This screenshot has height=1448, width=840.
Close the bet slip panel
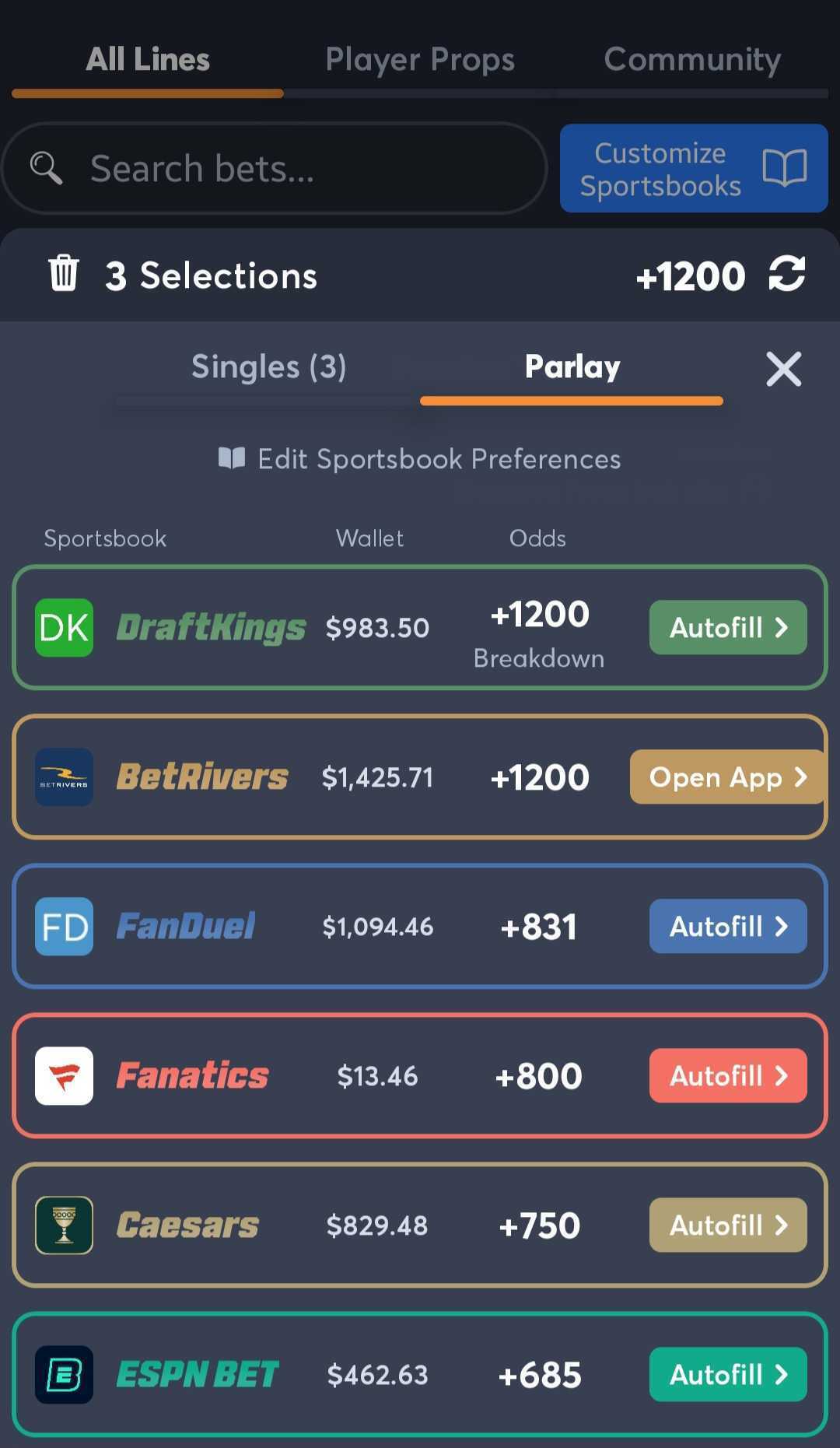pos(783,369)
